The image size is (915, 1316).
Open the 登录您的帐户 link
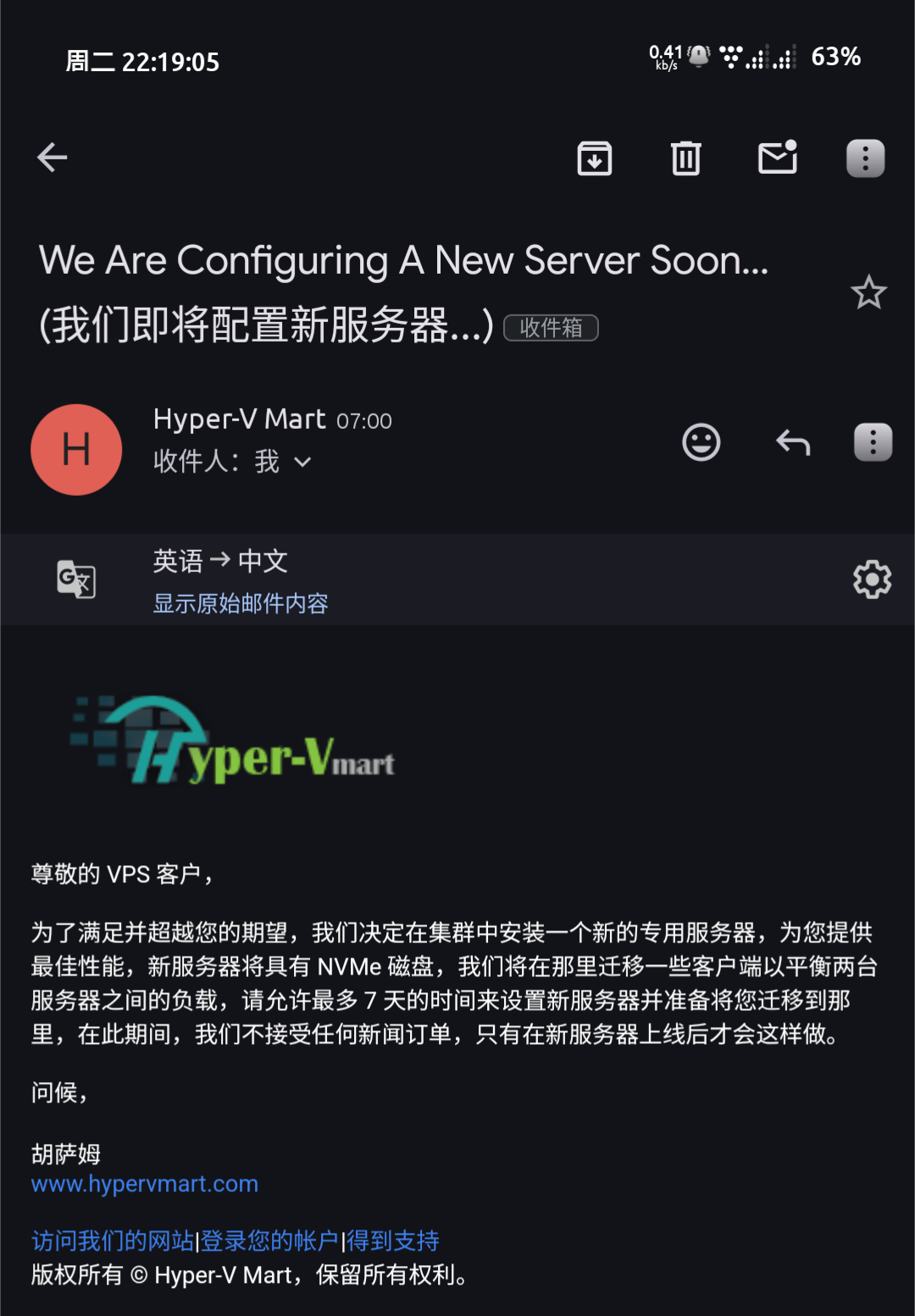coord(269,1241)
